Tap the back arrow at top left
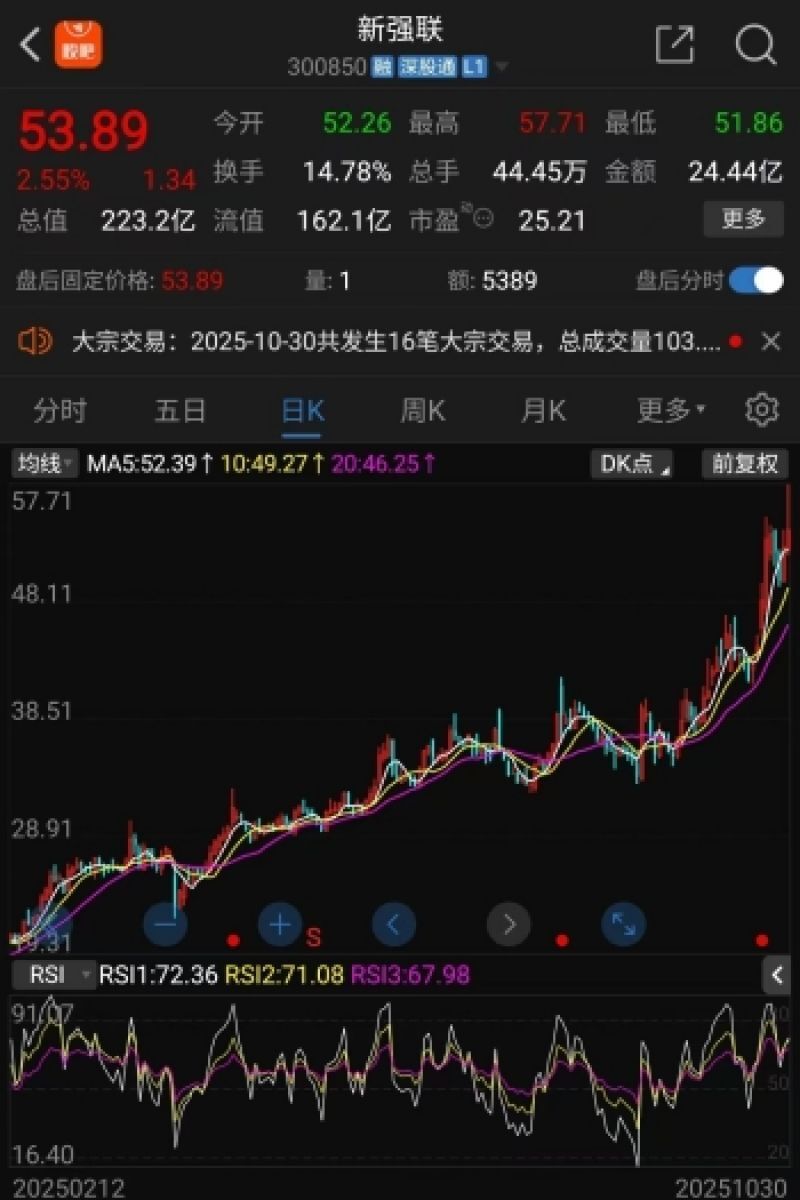The height and width of the screenshot is (1200, 800). (27, 43)
